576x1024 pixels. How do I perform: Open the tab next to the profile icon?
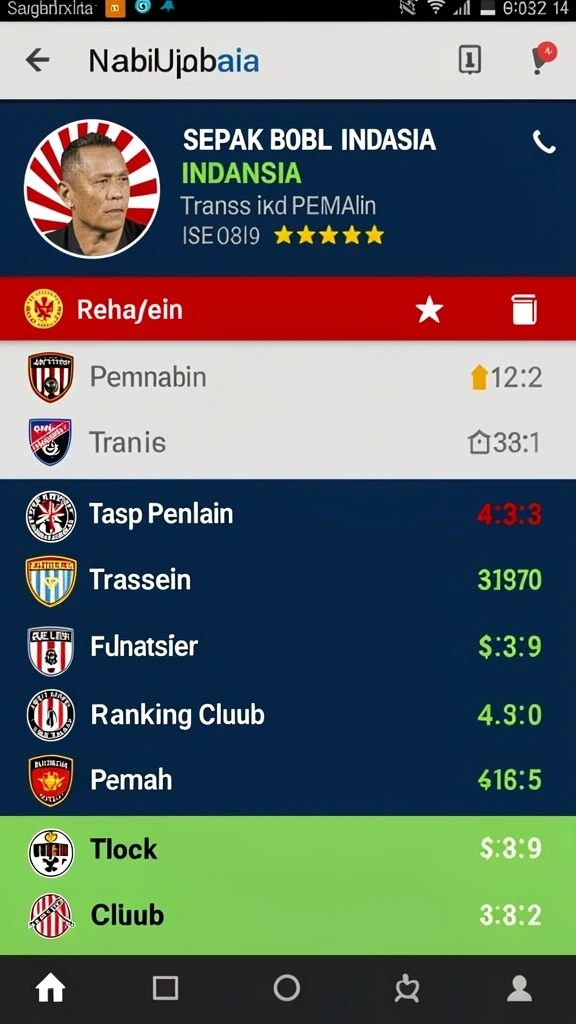click(x=407, y=989)
